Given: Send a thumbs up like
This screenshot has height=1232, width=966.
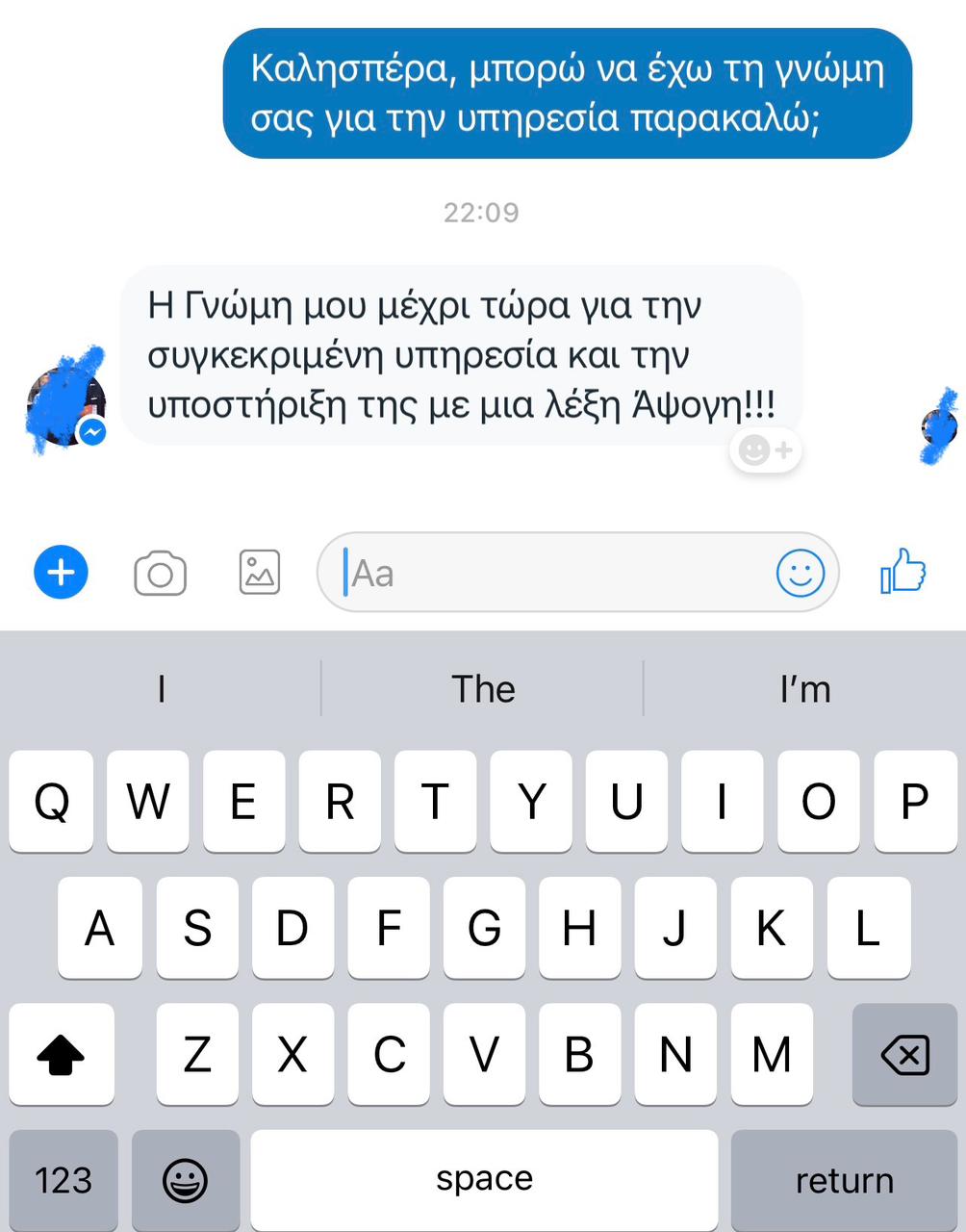Looking at the screenshot, I should (902, 573).
